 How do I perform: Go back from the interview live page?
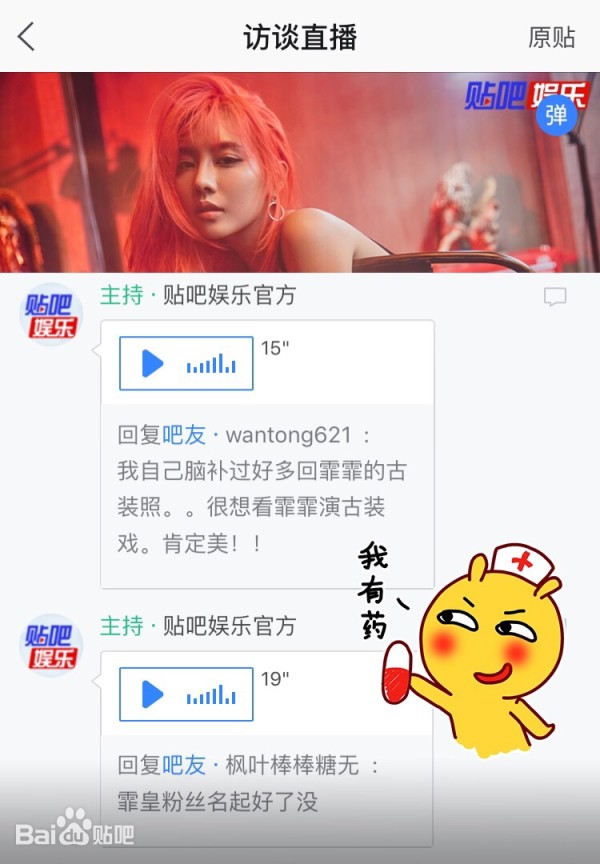pos(27,37)
